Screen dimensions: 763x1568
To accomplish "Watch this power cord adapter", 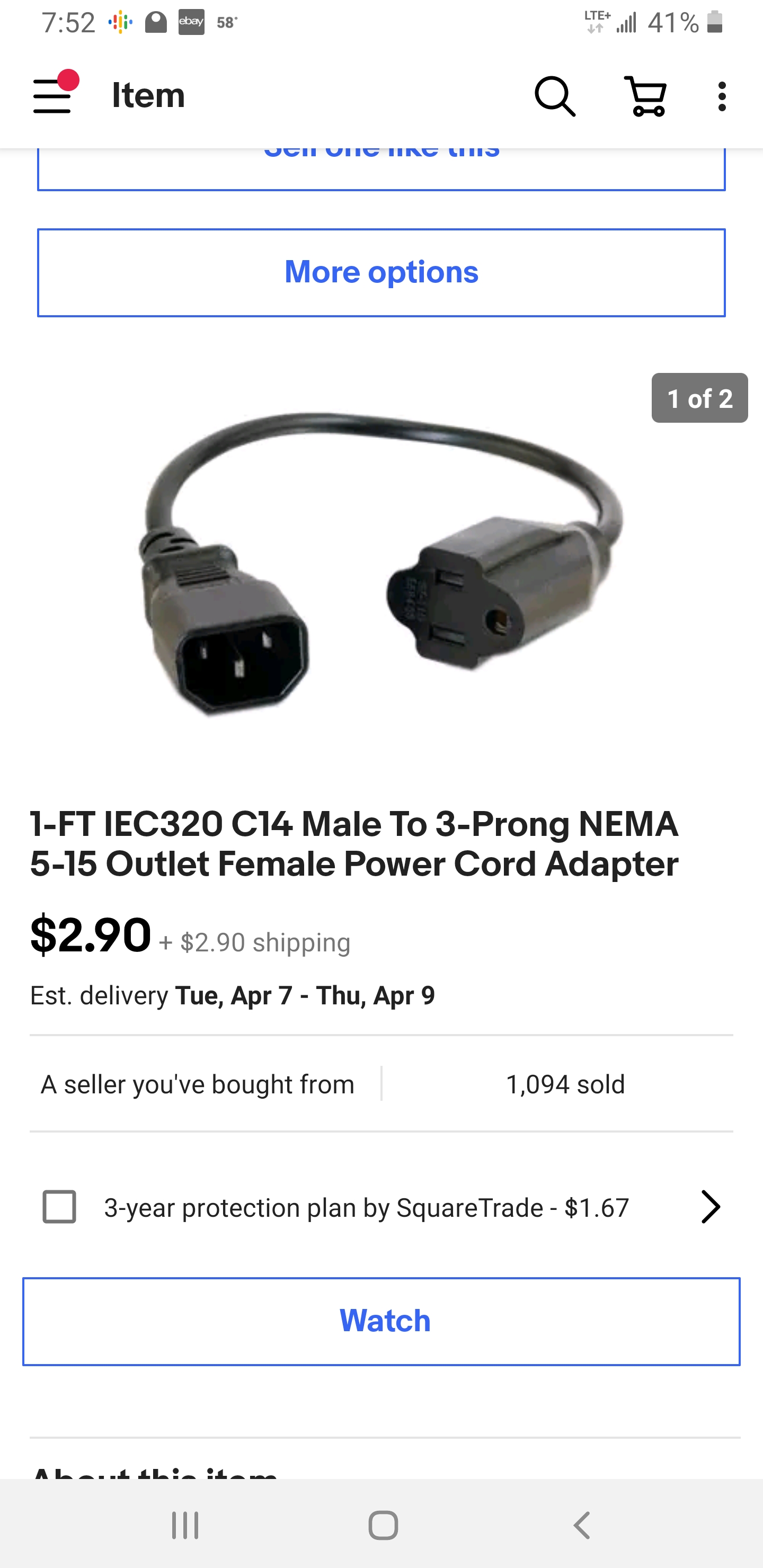I will 381,1320.
